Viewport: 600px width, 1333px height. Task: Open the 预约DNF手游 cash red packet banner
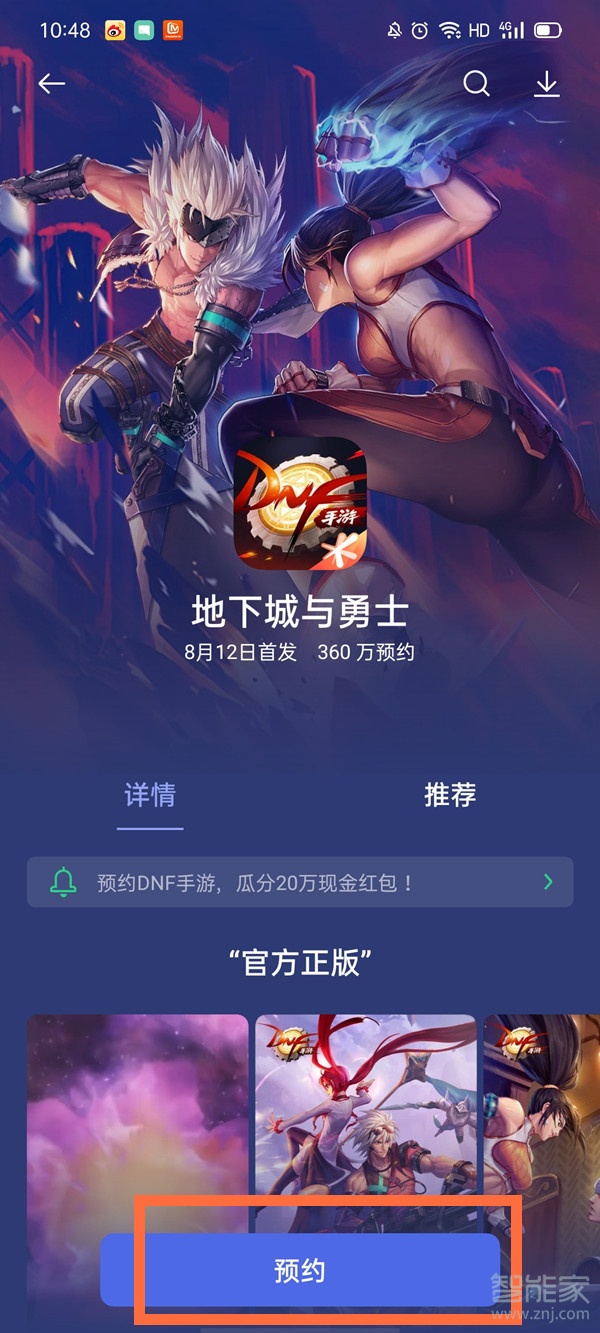[x=300, y=882]
